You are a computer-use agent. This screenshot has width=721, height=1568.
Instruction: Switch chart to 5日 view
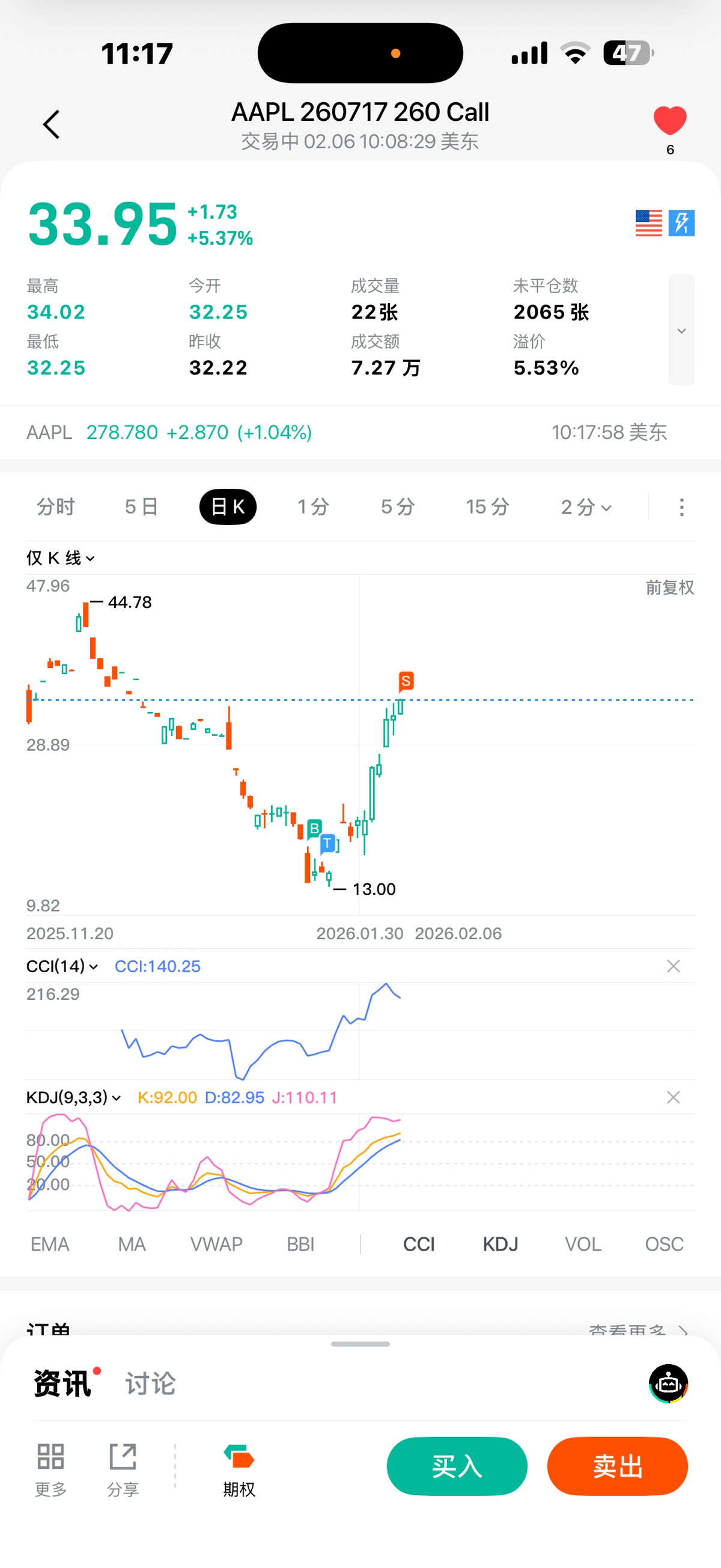pyautogui.click(x=141, y=506)
